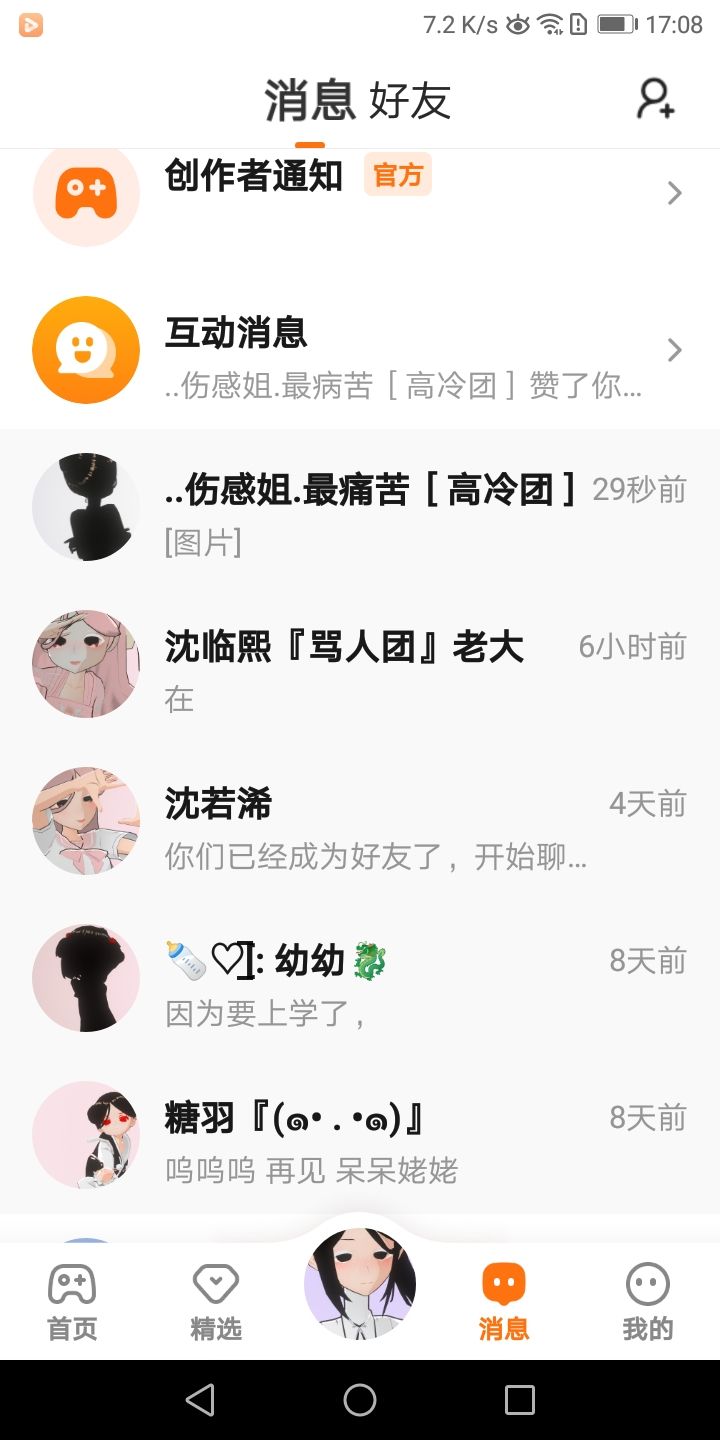Open the 我的 profile tab
720x1440 pixels.
click(647, 1300)
